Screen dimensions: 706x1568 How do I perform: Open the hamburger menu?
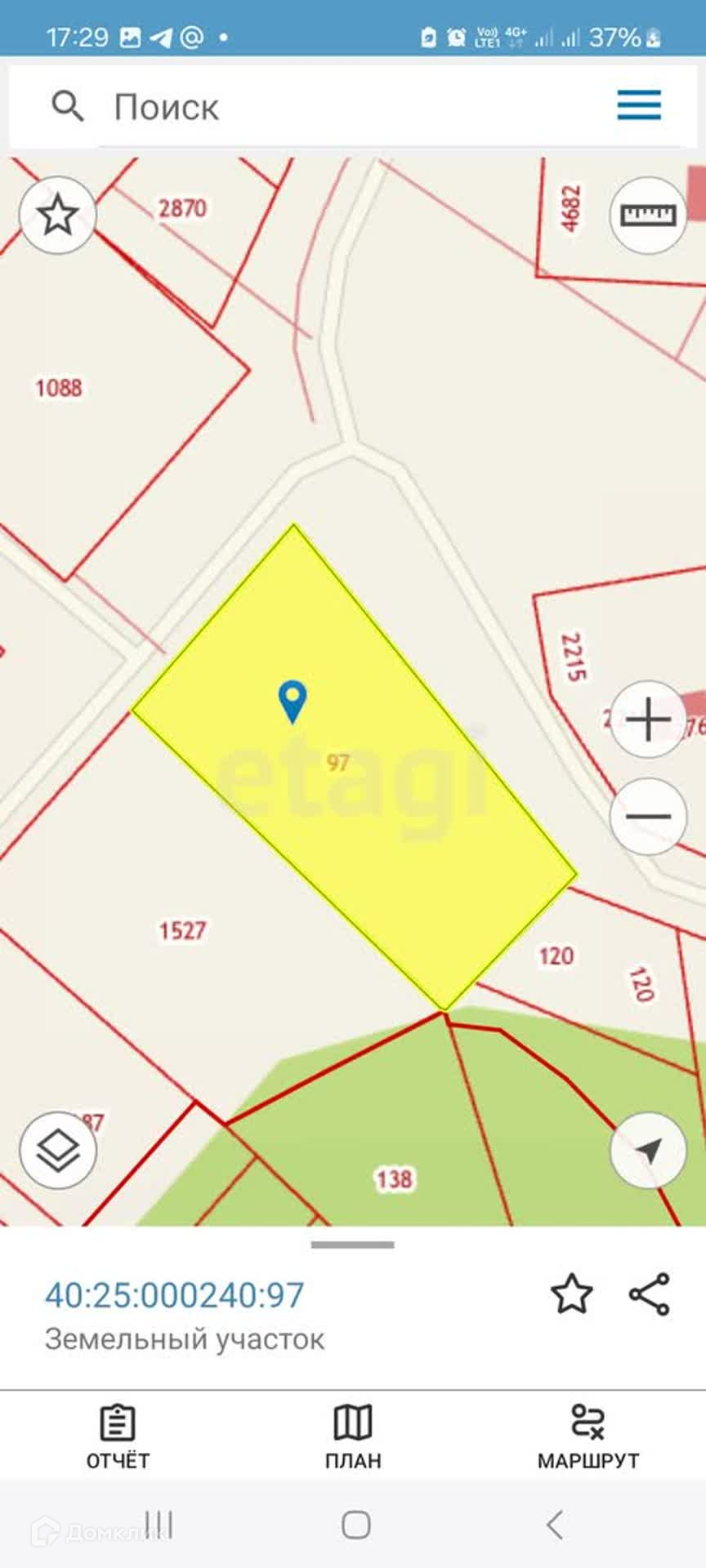point(639,105)
